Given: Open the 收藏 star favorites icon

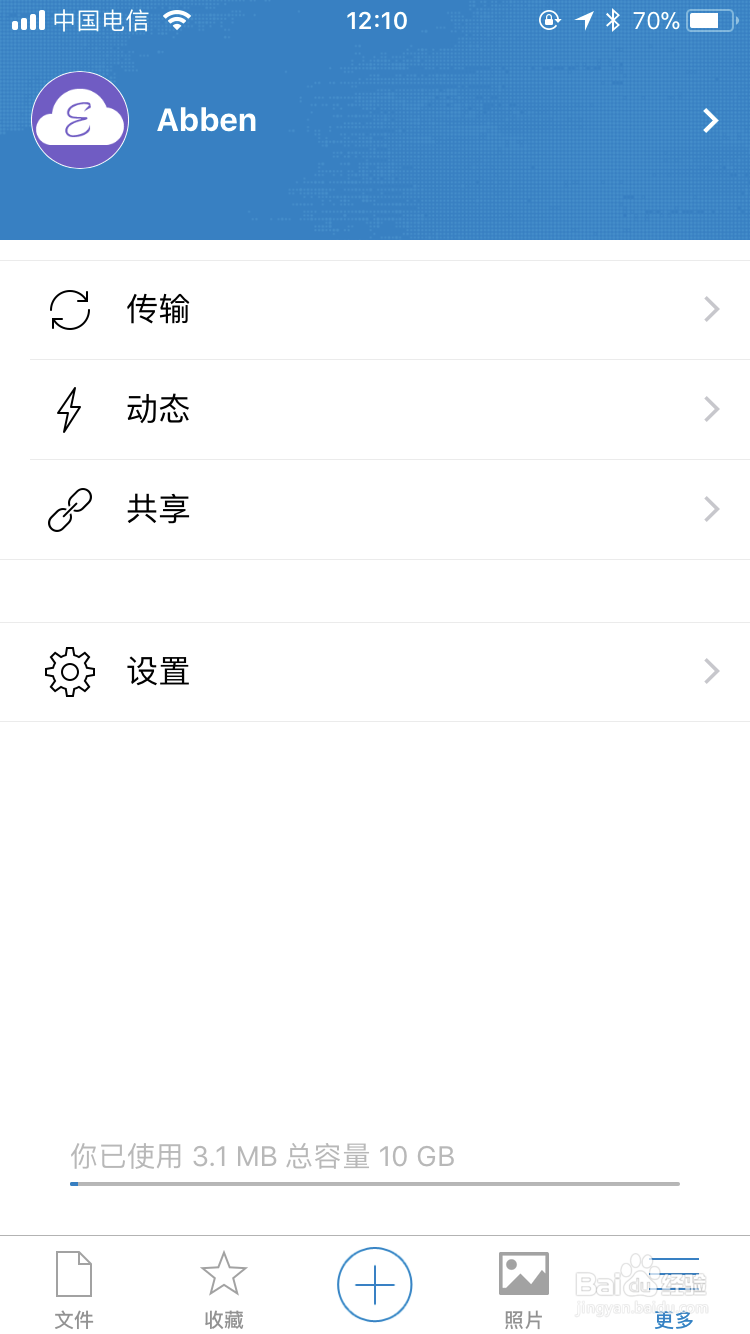Looking at the screenshot, I should click(224, 1274).
